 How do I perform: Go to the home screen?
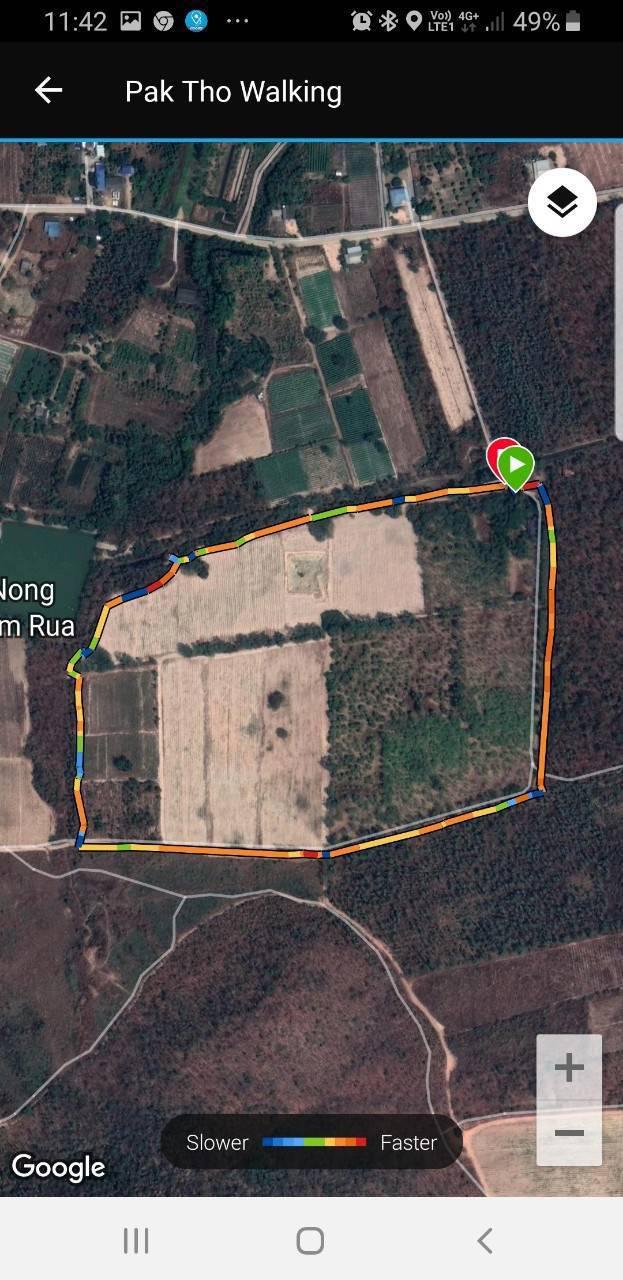[311, 1241]
